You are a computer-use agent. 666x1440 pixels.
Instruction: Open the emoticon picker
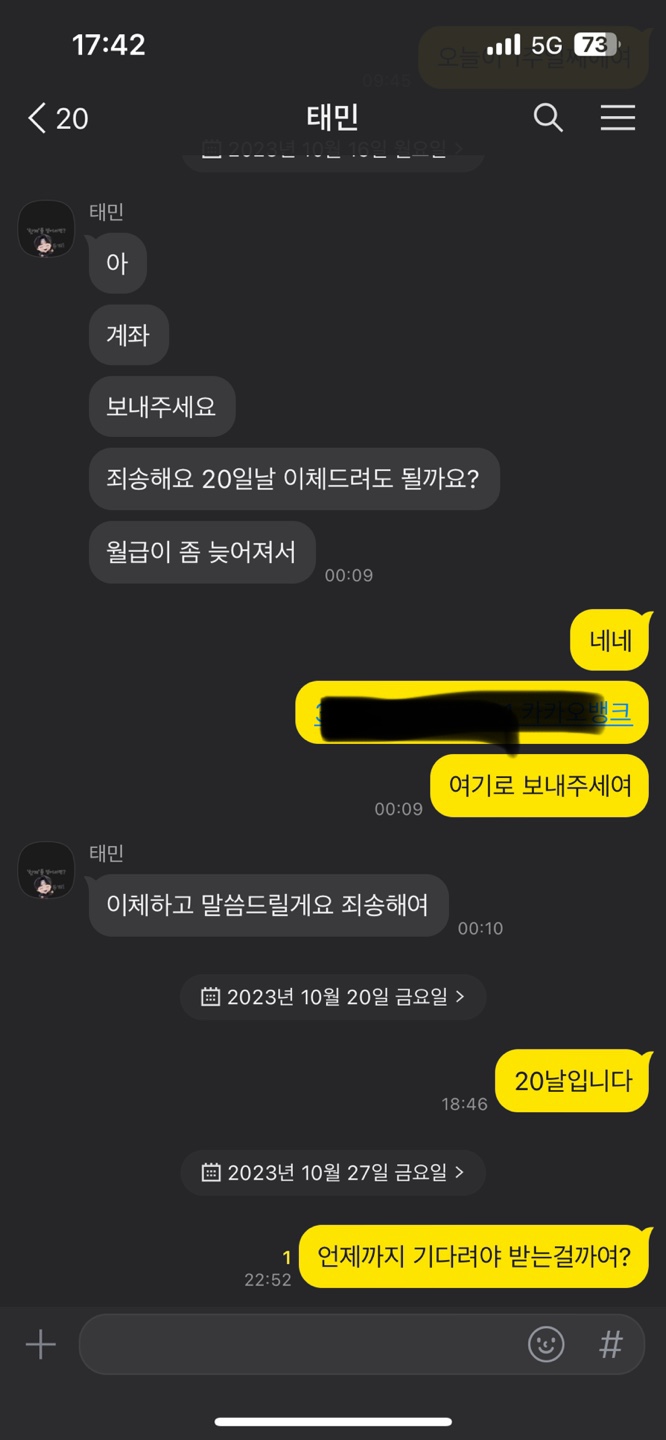(x=546, y=1345)
